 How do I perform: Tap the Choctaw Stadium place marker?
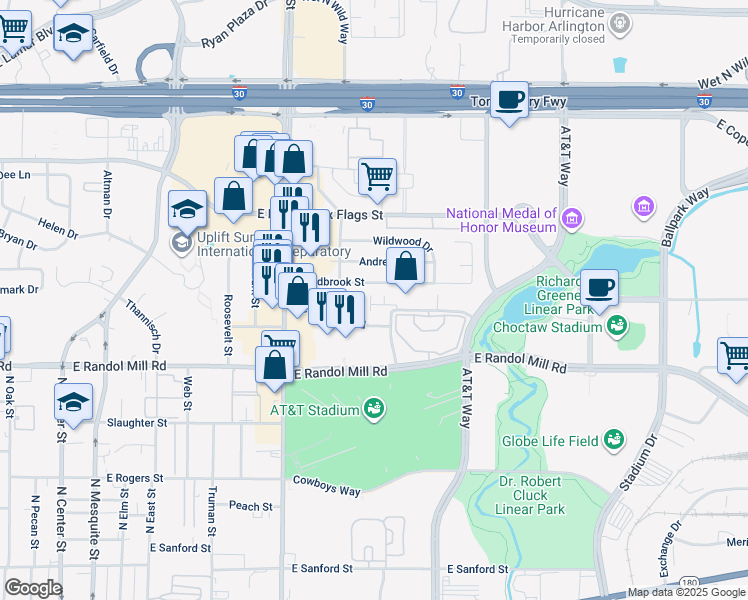(618, 326)
